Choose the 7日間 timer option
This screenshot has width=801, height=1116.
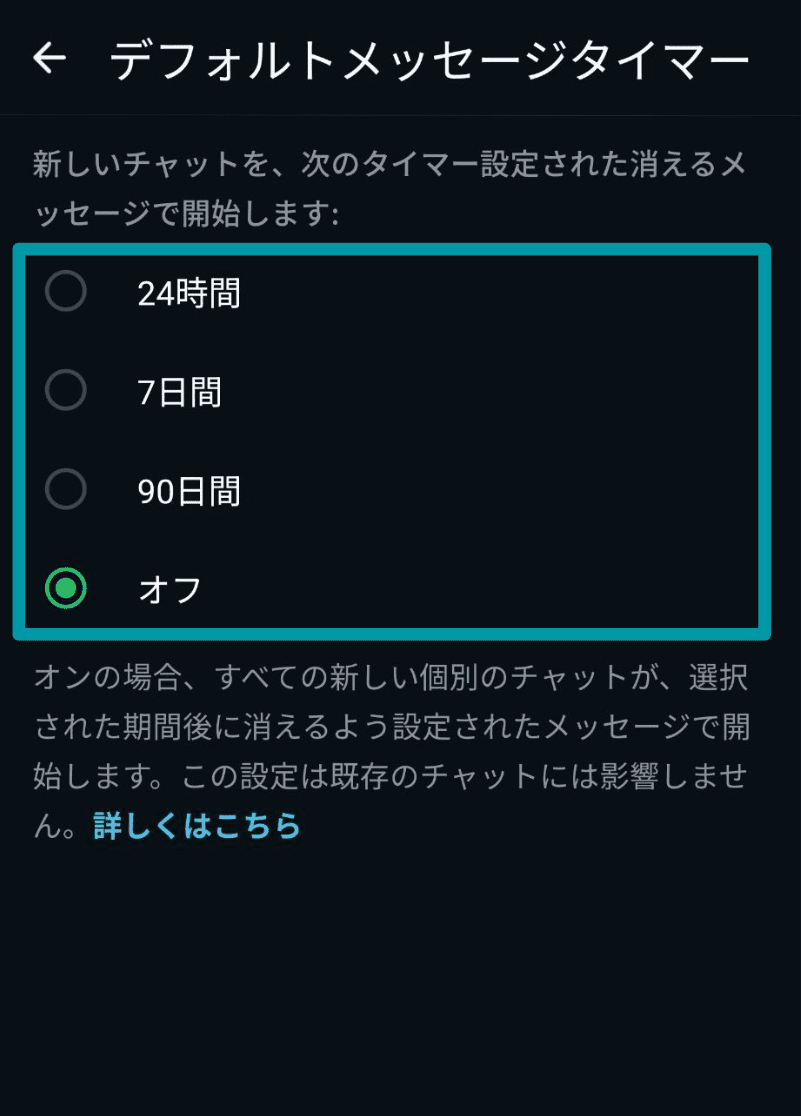tap(65, 391)
